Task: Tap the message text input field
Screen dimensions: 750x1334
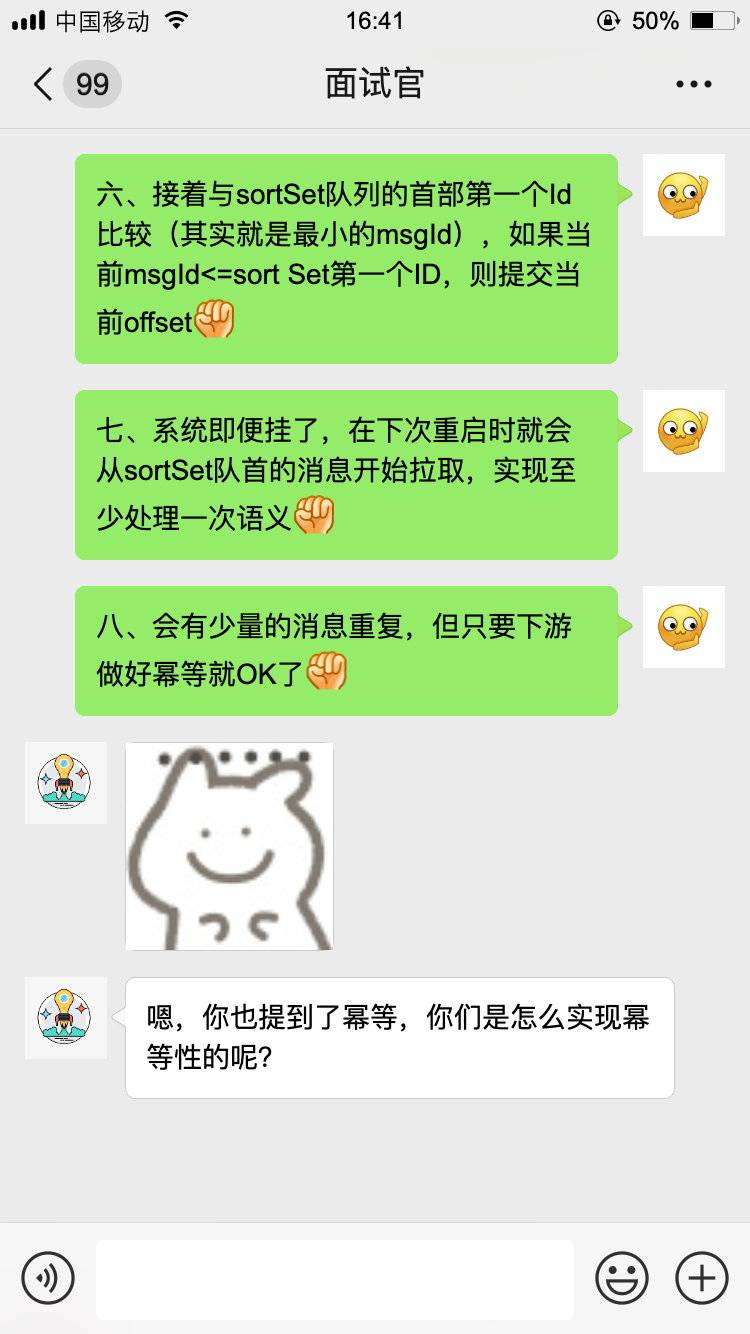Action: [335, 1279]
